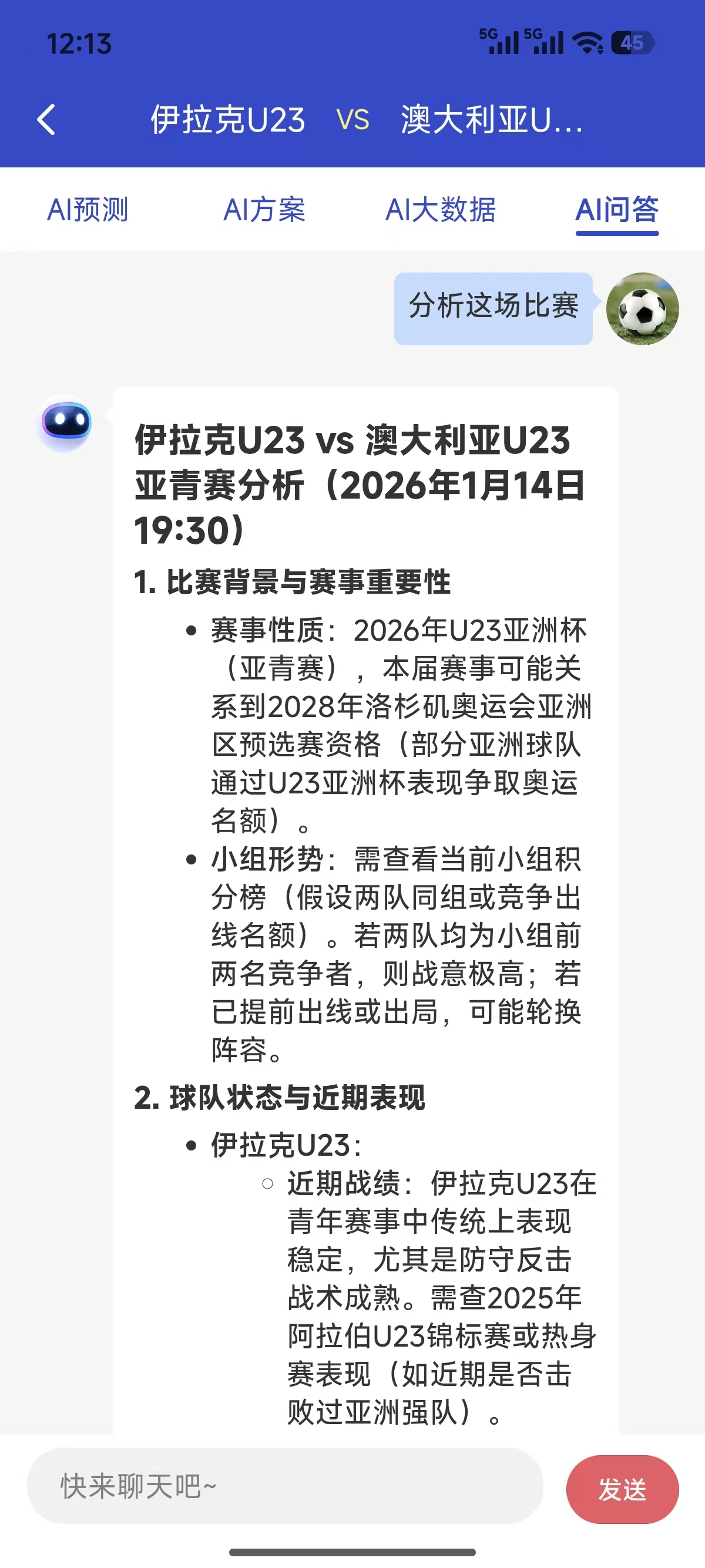Tap the red 发送 button

click(x=622, y=1489)
